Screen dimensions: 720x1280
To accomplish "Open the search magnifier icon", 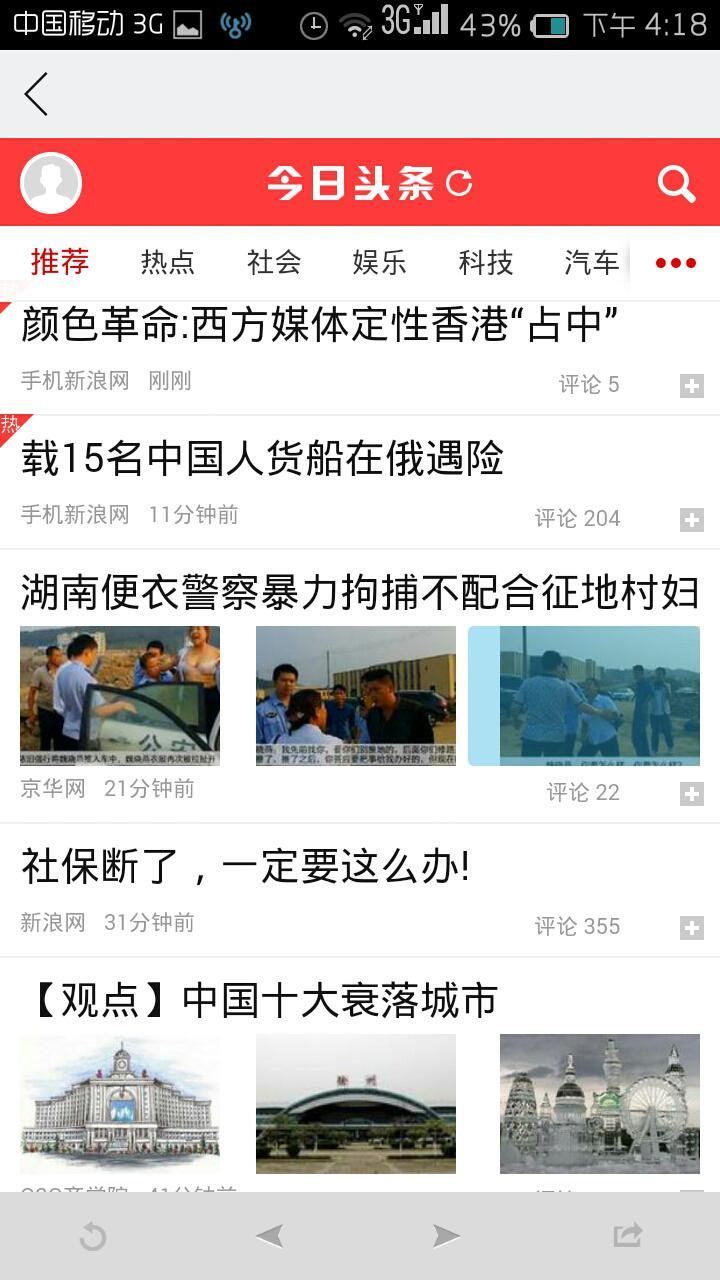I will pyautogui.click(x=676, y=184).
